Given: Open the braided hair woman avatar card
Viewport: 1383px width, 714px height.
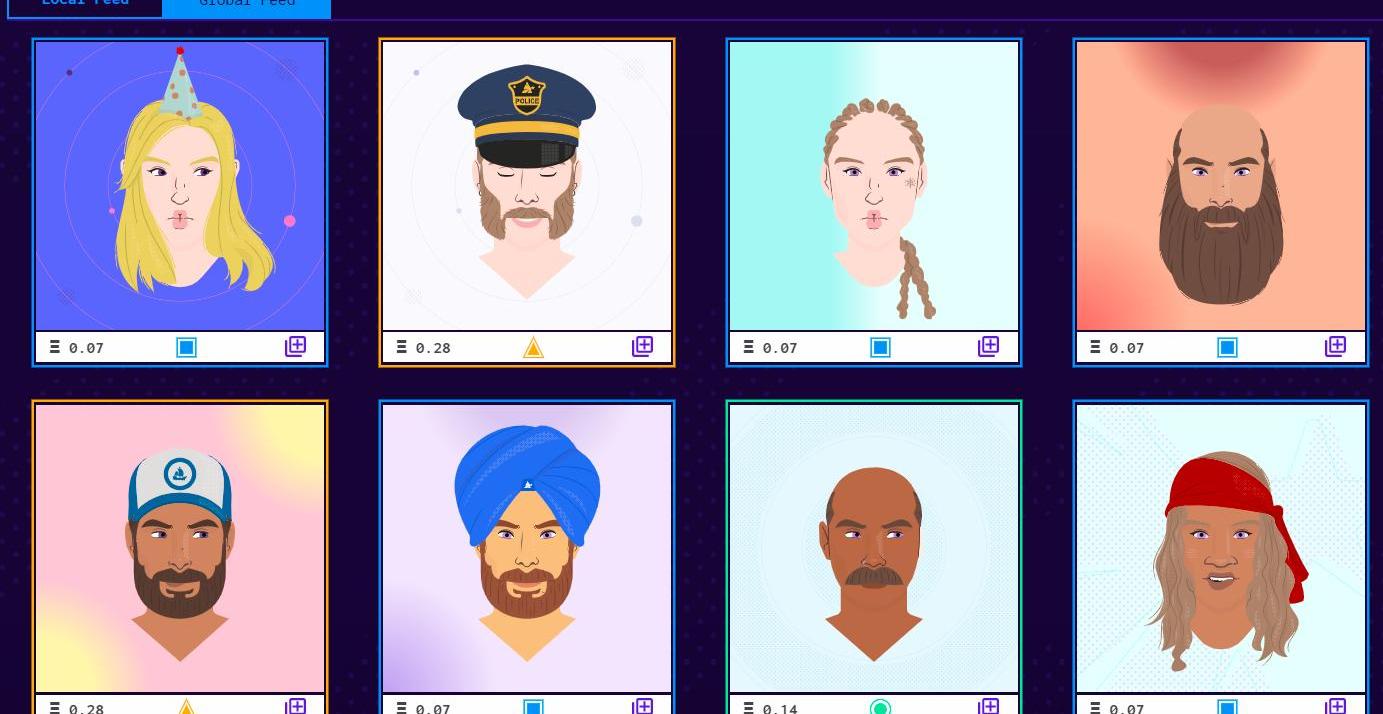Looking at the screenshot, I should tap(874, 186).
